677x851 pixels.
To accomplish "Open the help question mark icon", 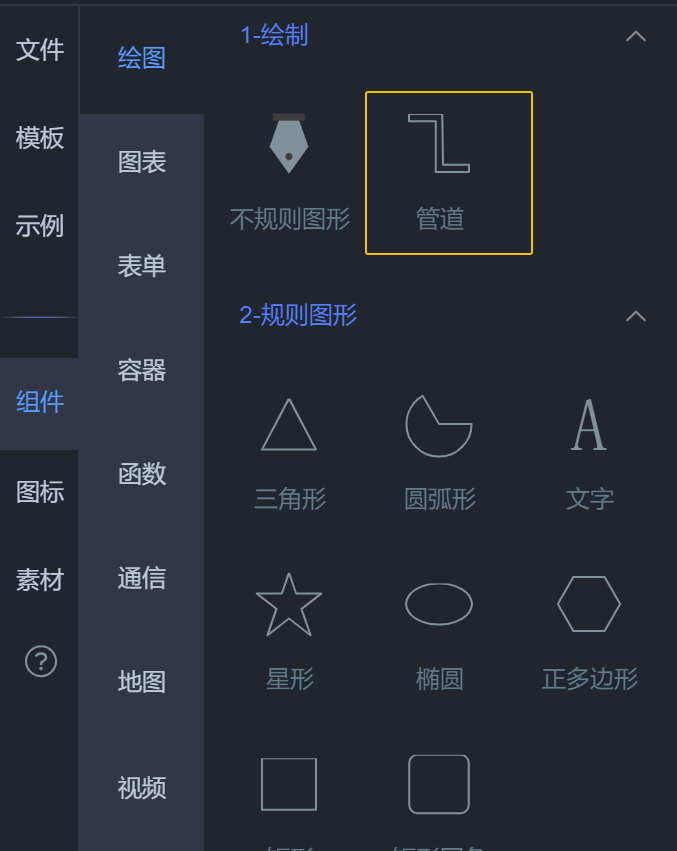I will pyautogui.click(x=40, y=661).
